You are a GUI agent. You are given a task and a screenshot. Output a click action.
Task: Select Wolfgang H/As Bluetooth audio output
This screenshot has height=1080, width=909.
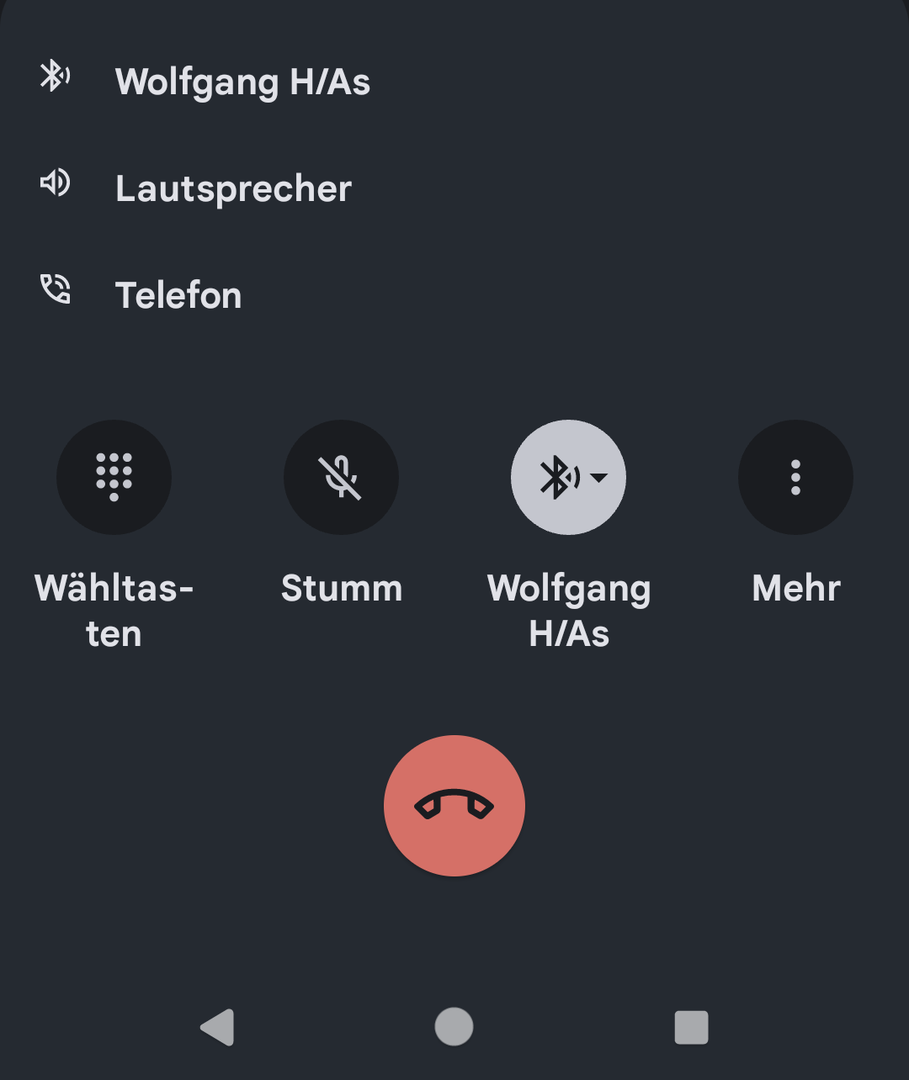242,81
